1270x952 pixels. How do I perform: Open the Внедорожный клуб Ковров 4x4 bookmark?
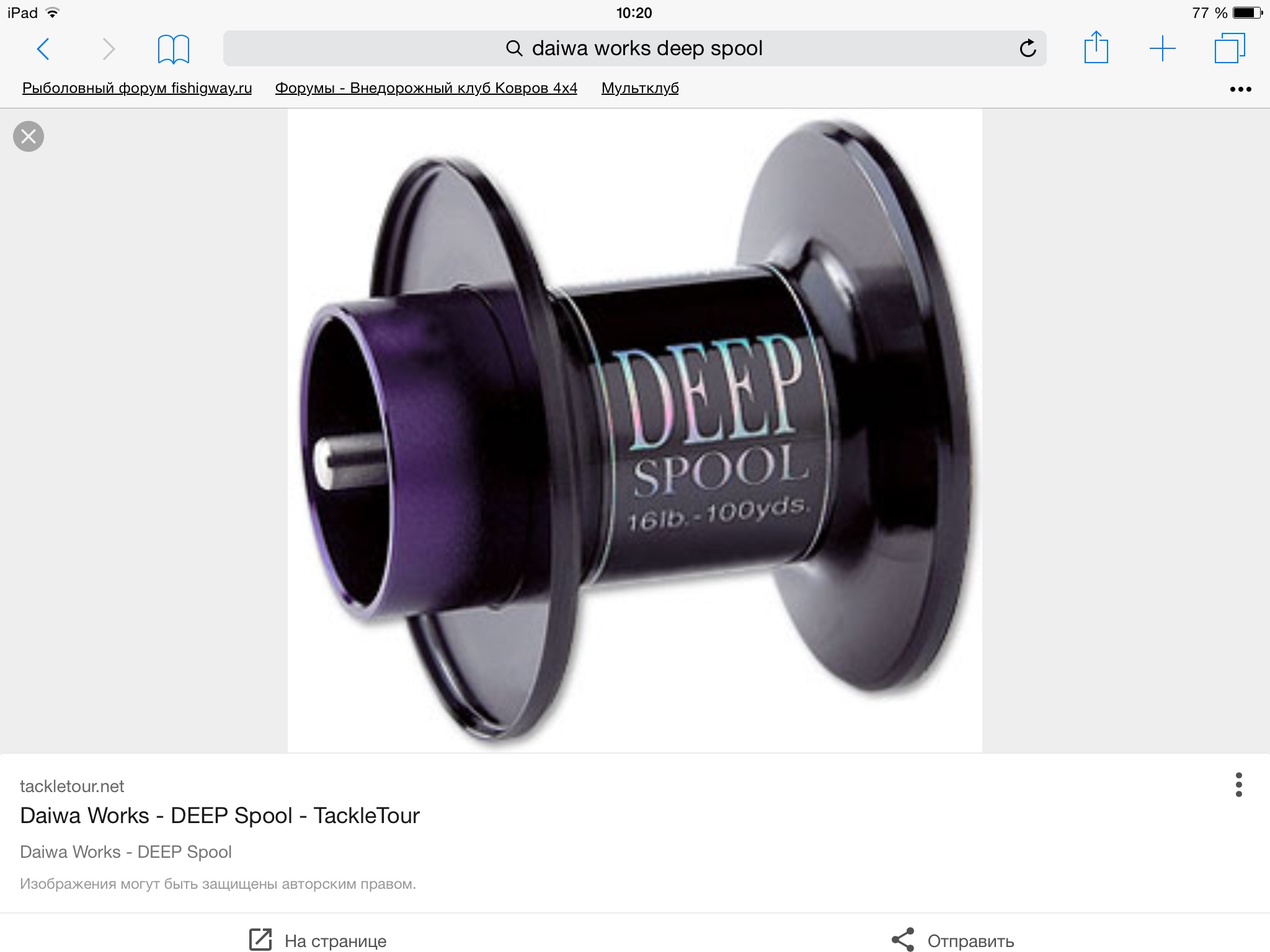pos(426,88)
